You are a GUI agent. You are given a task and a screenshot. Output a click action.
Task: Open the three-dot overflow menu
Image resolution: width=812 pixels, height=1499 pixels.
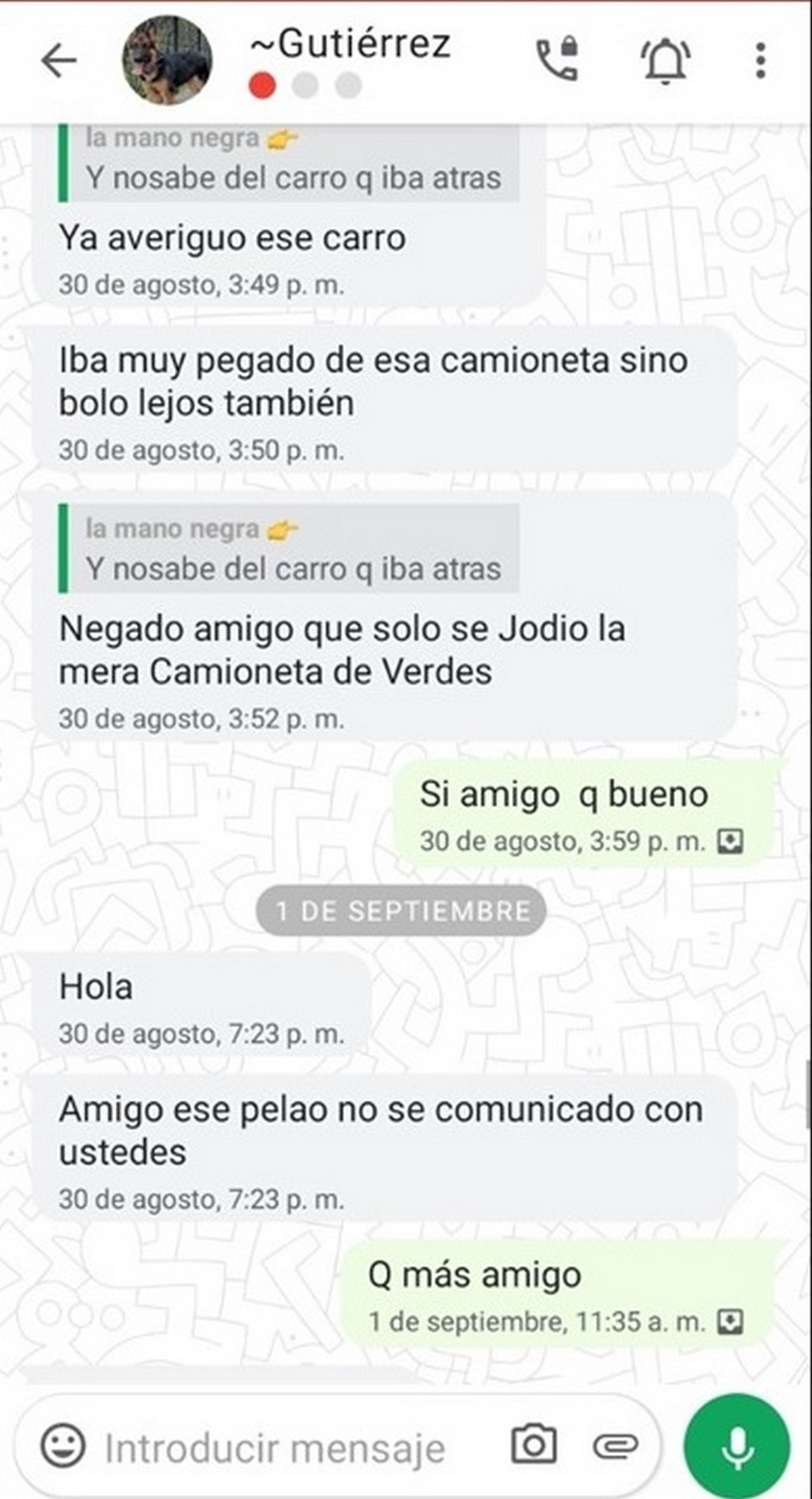[x=760, y=61]
